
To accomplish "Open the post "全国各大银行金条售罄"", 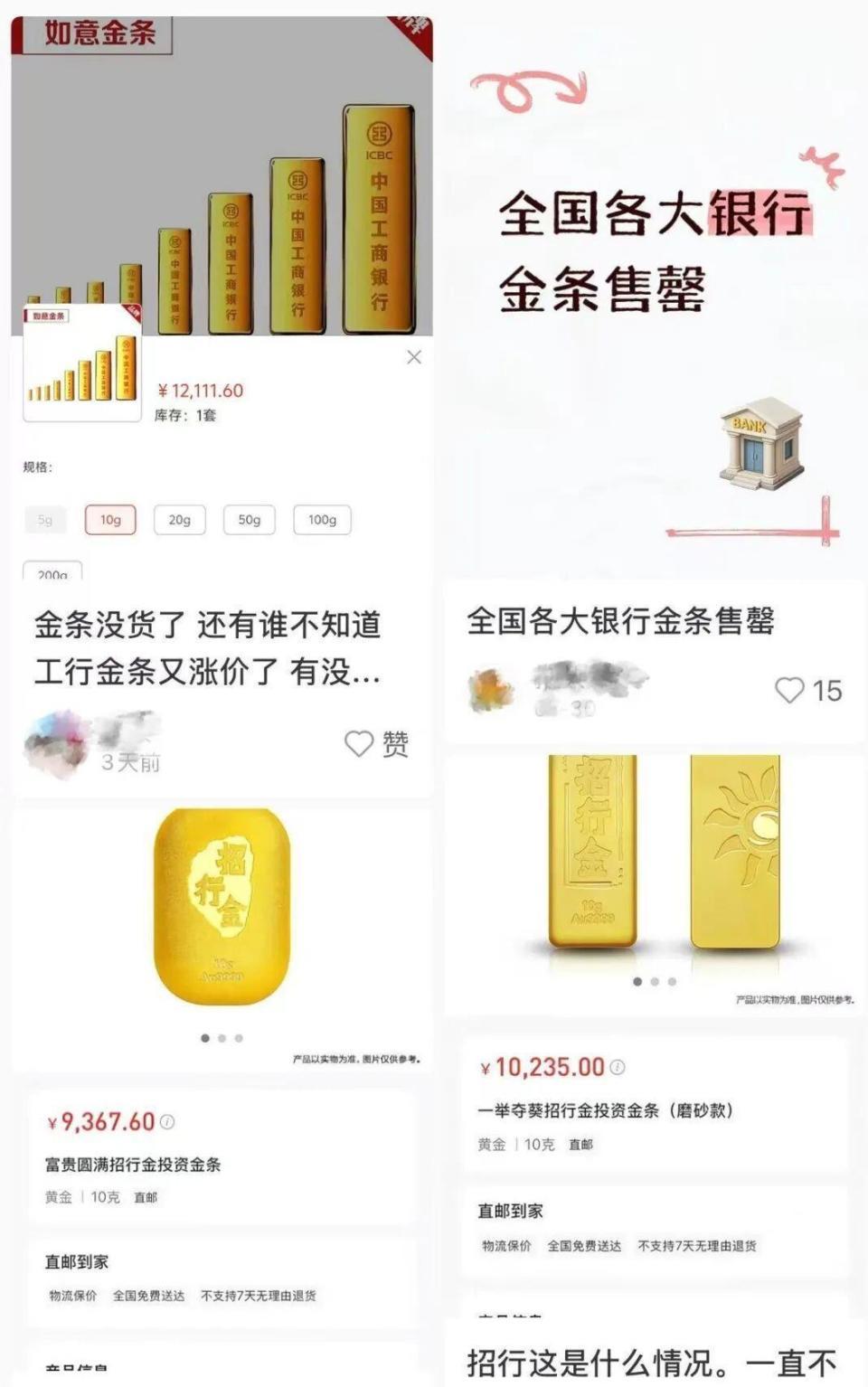I will click(x=620, y=621).
